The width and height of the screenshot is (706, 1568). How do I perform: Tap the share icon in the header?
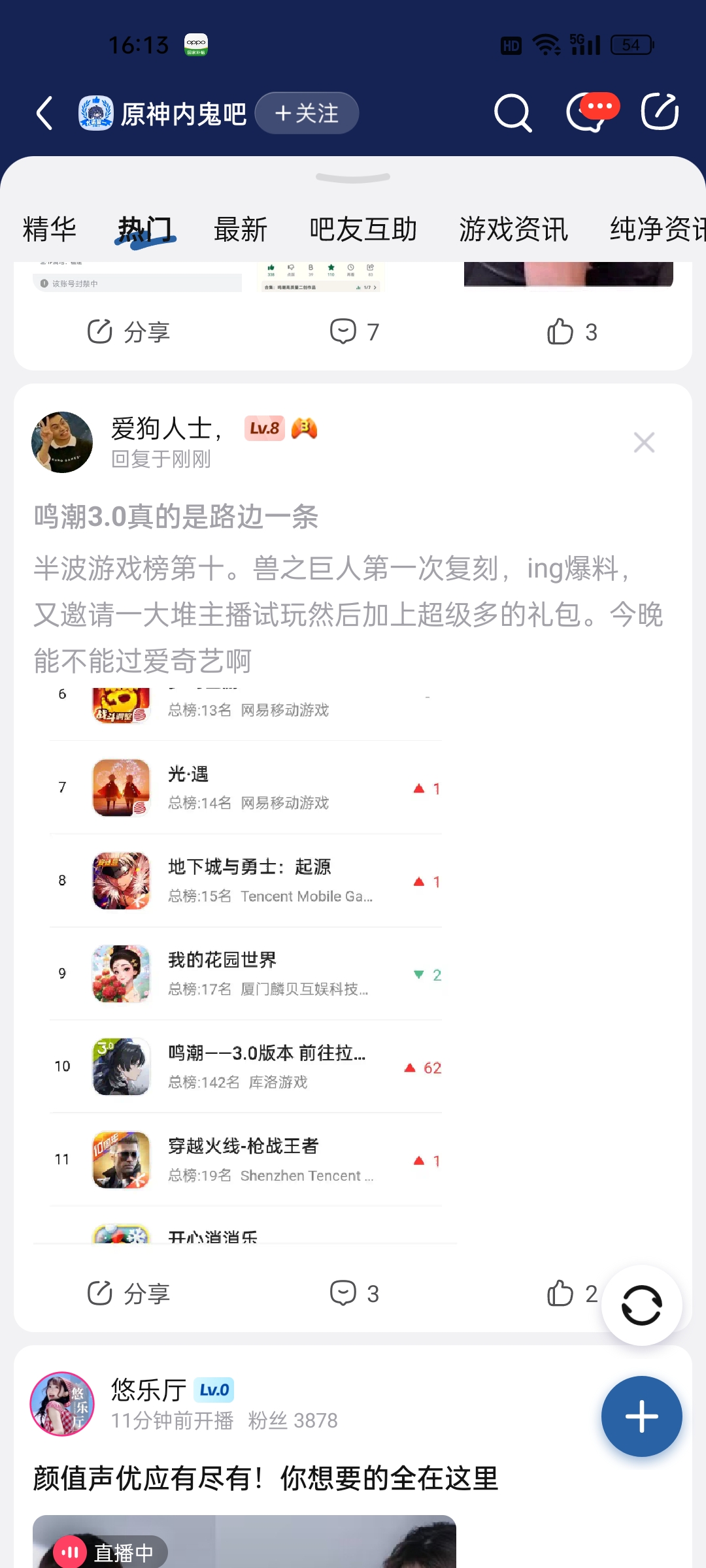tap(660, 112)
